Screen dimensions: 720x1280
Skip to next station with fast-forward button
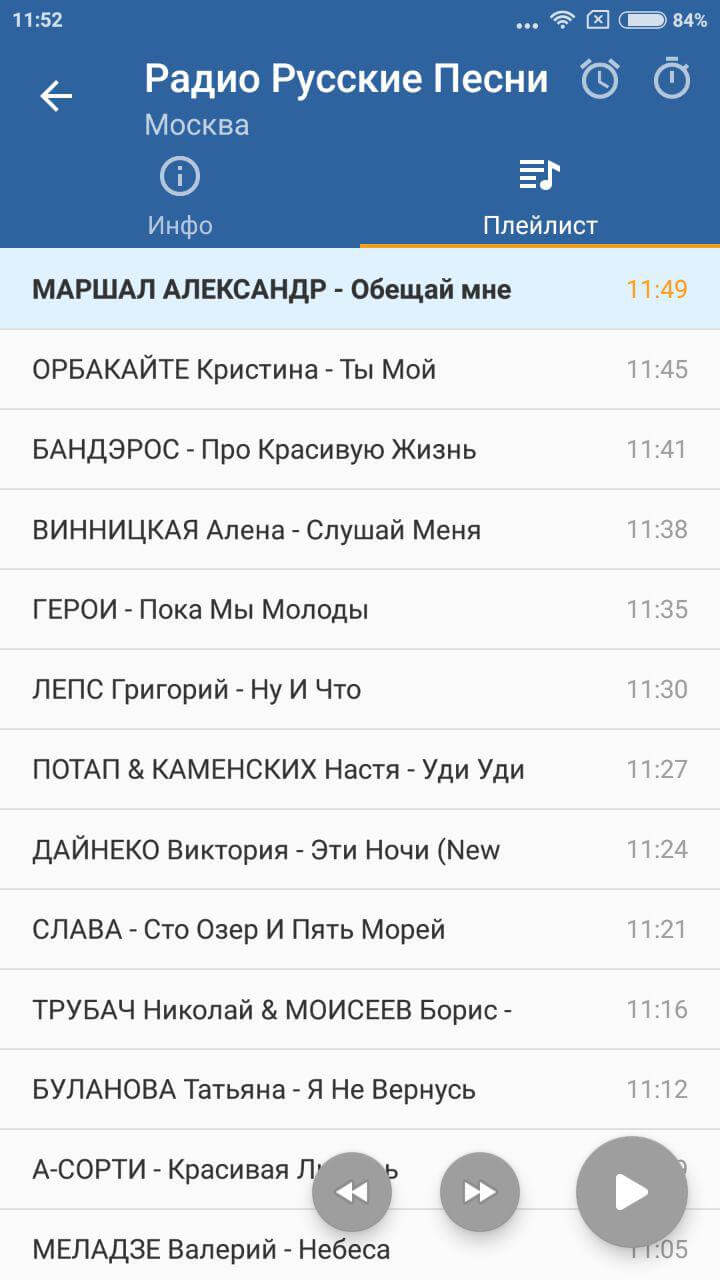pos(480,1191)
